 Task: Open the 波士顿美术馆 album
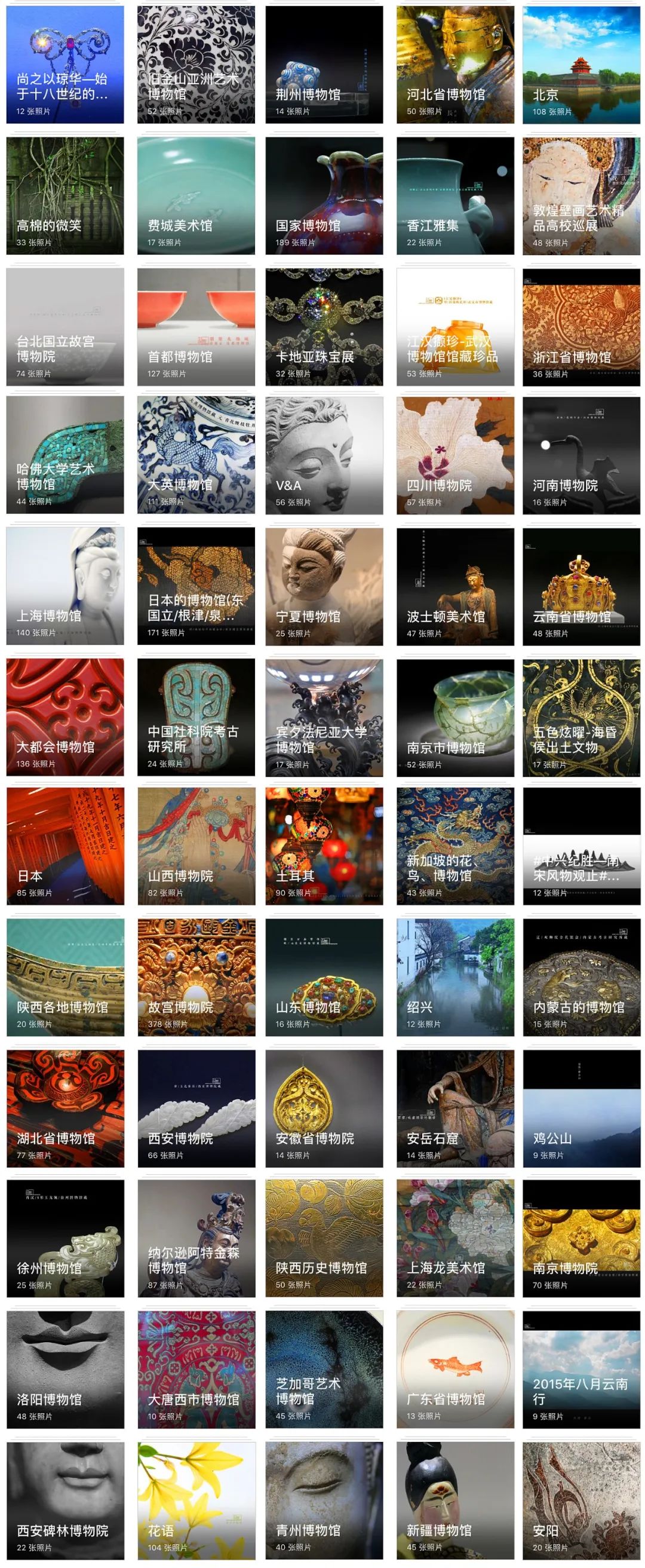click(454, 585)
